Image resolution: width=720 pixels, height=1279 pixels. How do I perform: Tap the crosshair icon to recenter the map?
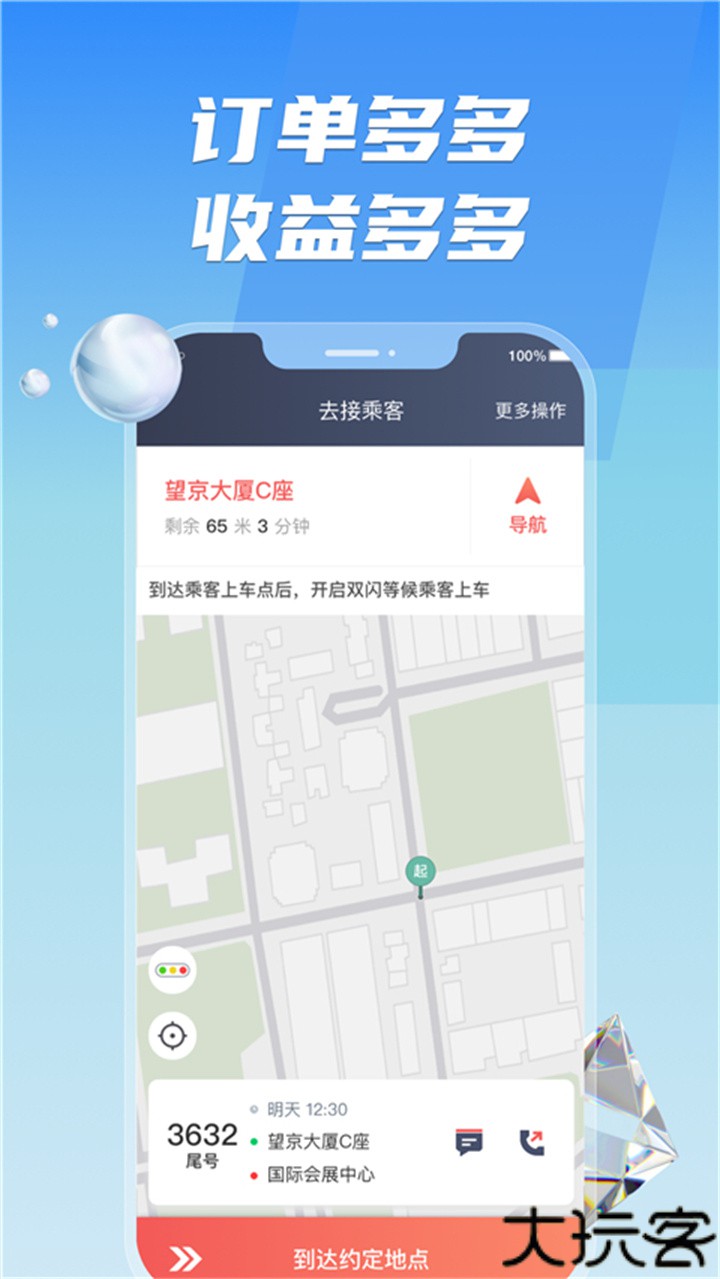point(173,1037)
